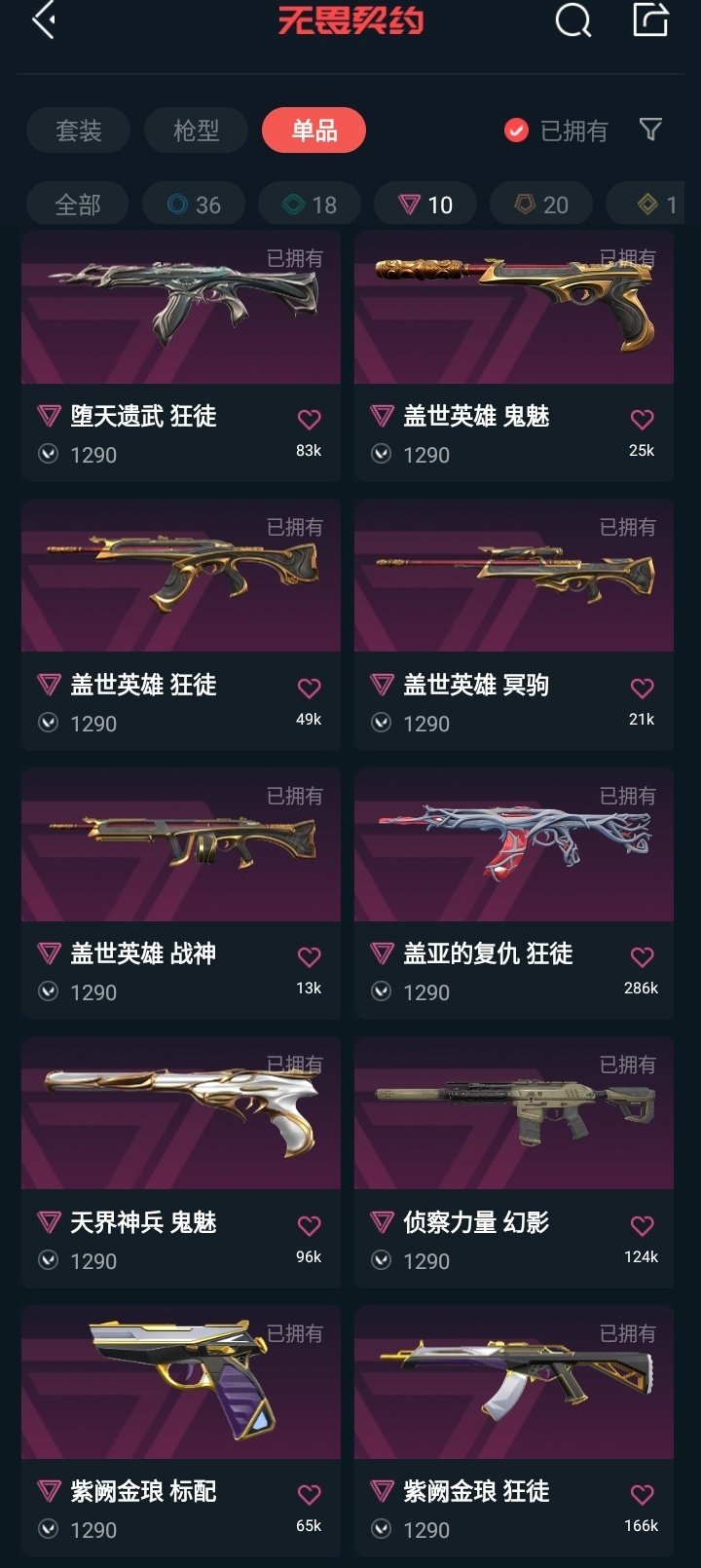This screenshot has width=701, height=1568.
Task: Share this page via share icon
Action: pos(650,19)
